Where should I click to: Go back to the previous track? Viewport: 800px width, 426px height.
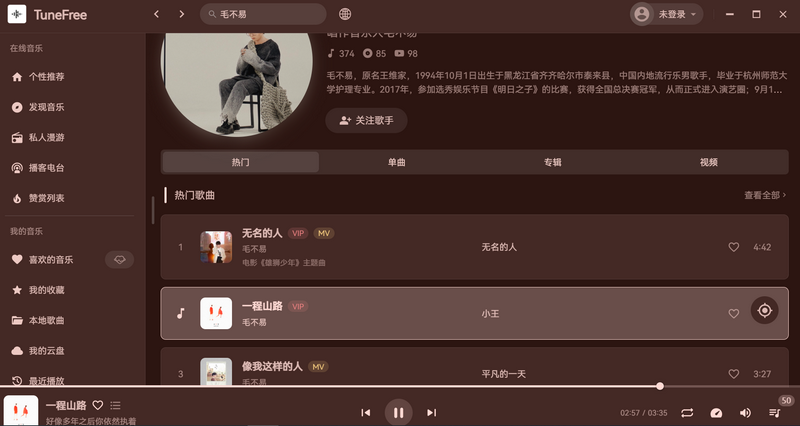[366, 412]
